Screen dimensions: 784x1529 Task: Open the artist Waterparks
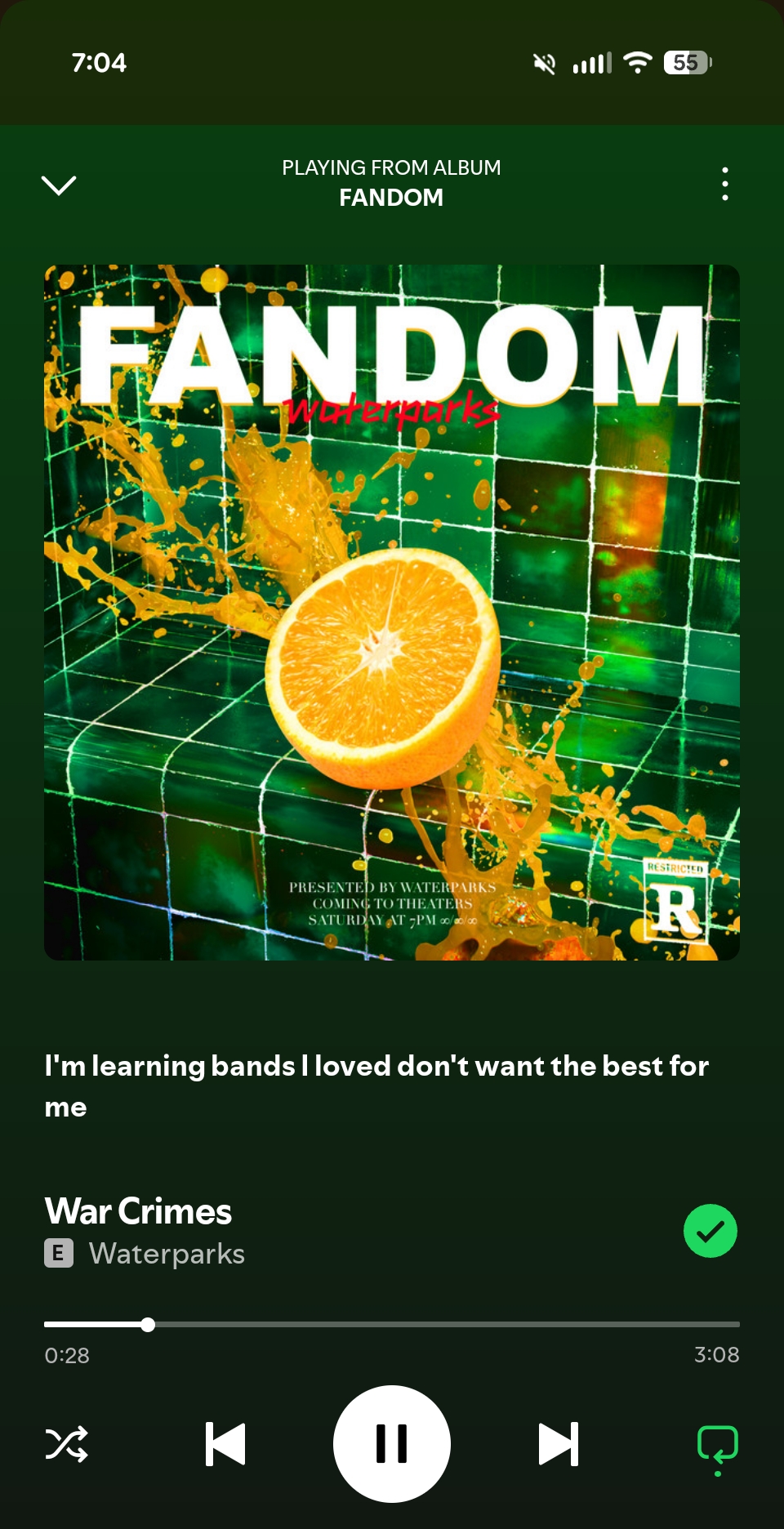(x=167, y=1254)
